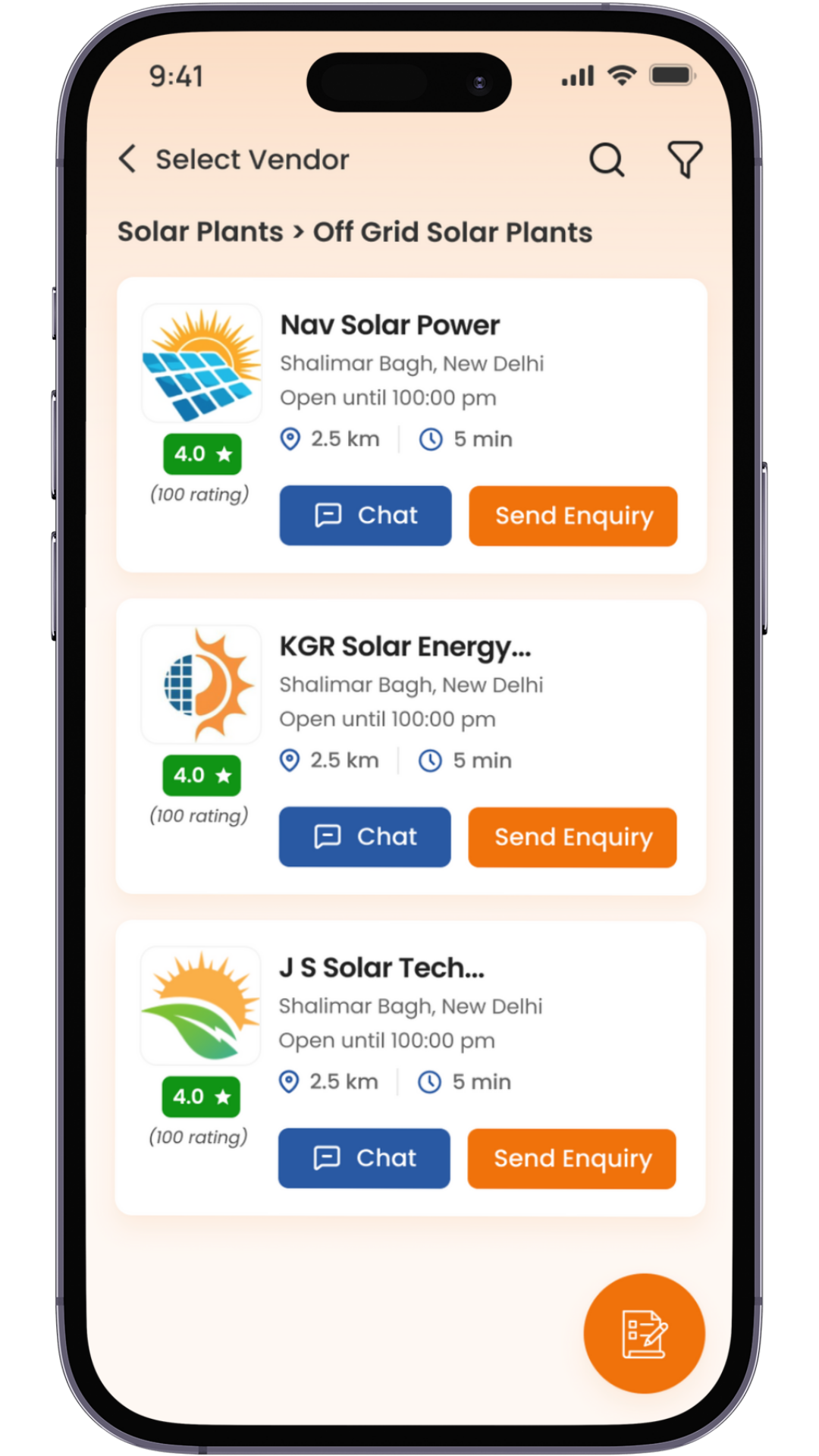
Task: Open the search icon
Action: click(607, 160)
